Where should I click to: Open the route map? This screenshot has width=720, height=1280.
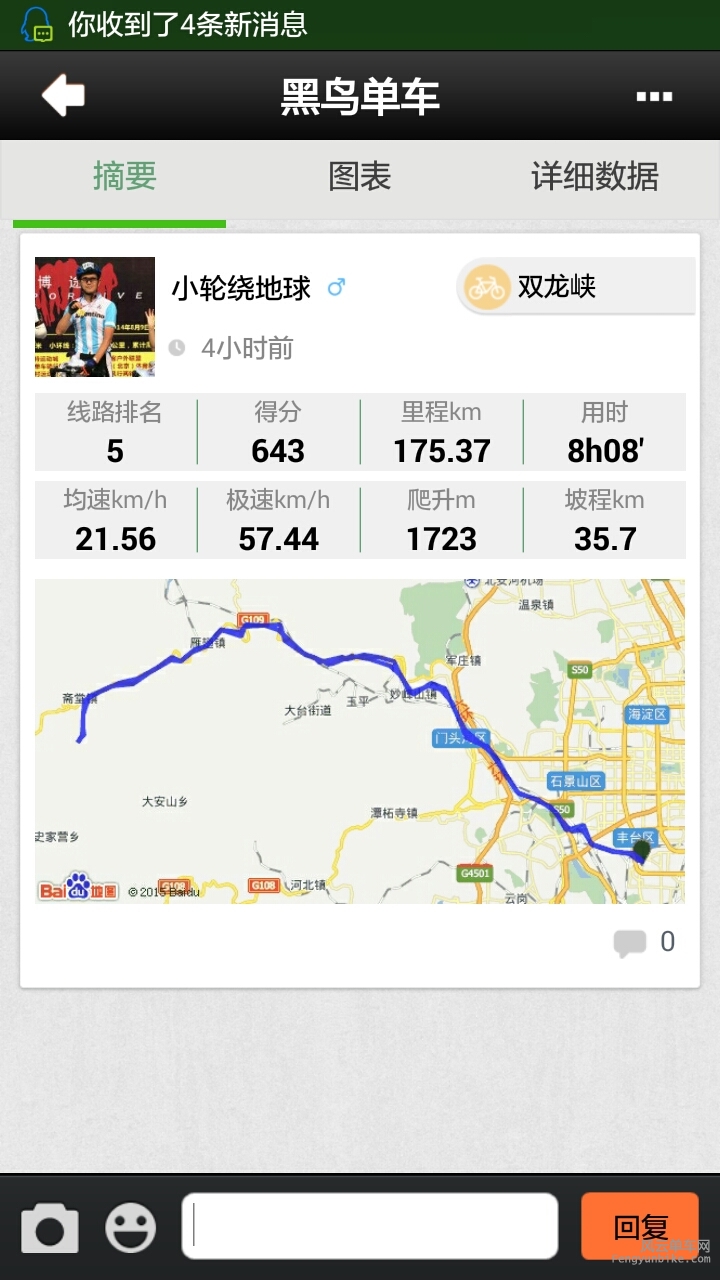pos(360,741)
